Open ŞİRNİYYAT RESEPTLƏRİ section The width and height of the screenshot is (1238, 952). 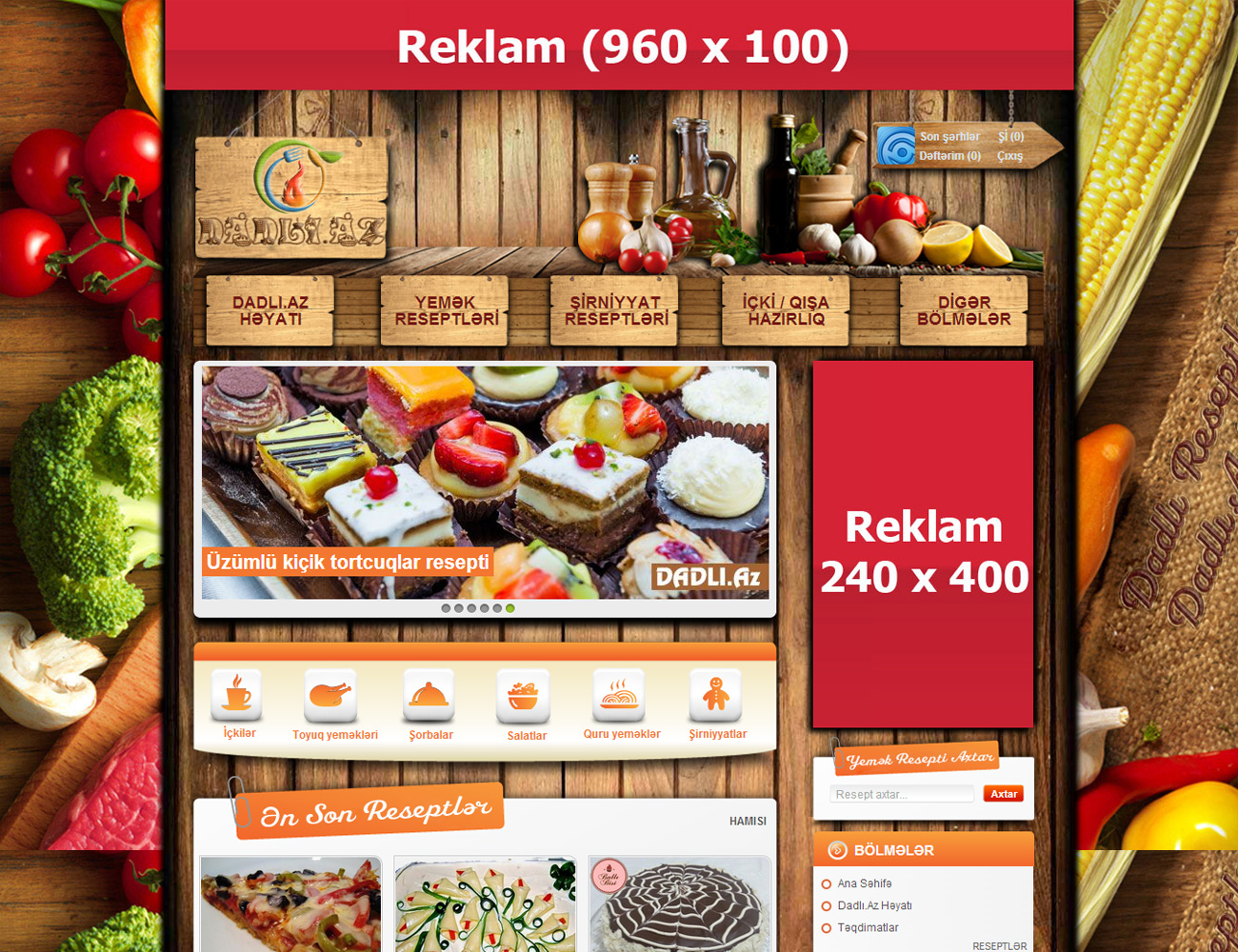[x=615, y=310]
